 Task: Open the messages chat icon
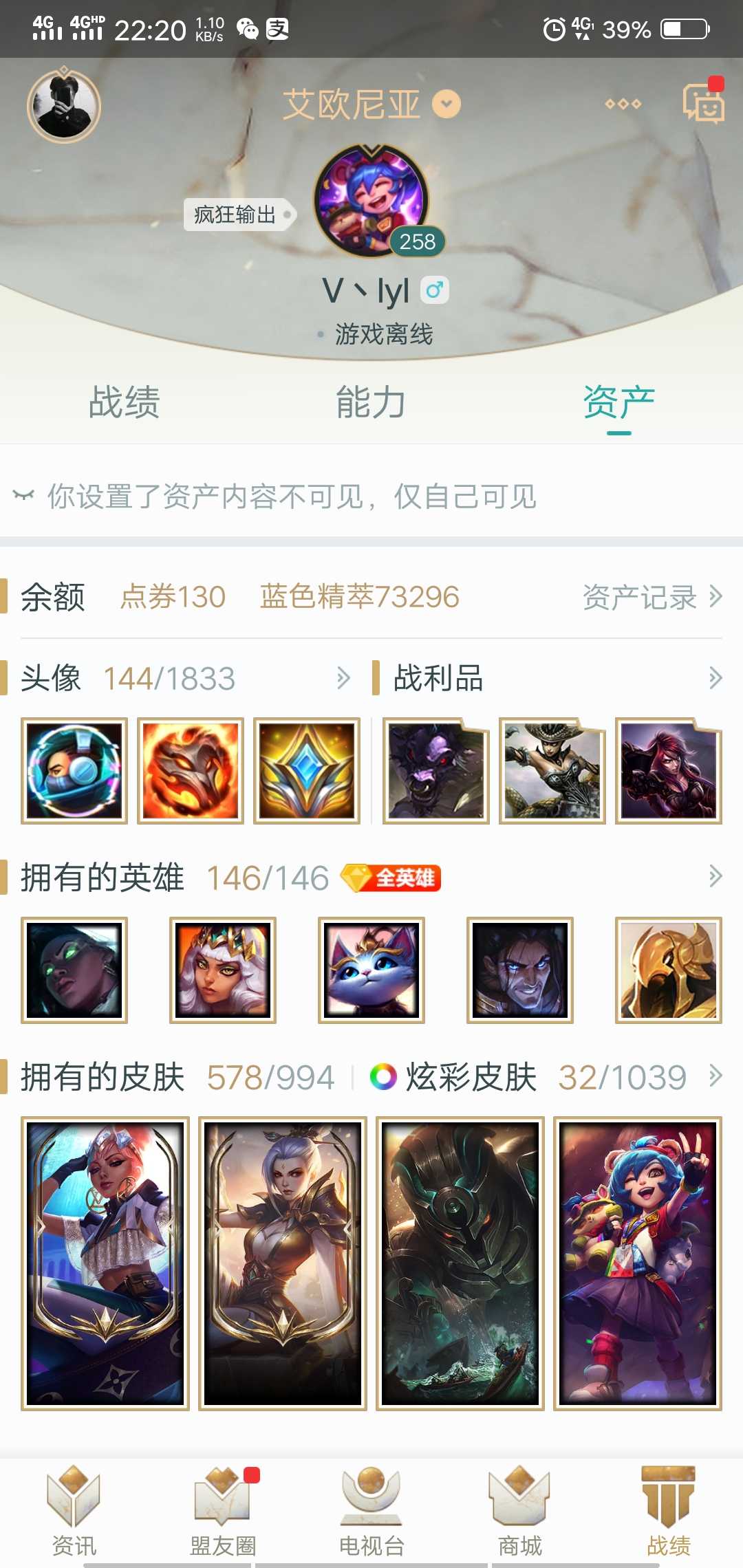[x=703, y=103]
